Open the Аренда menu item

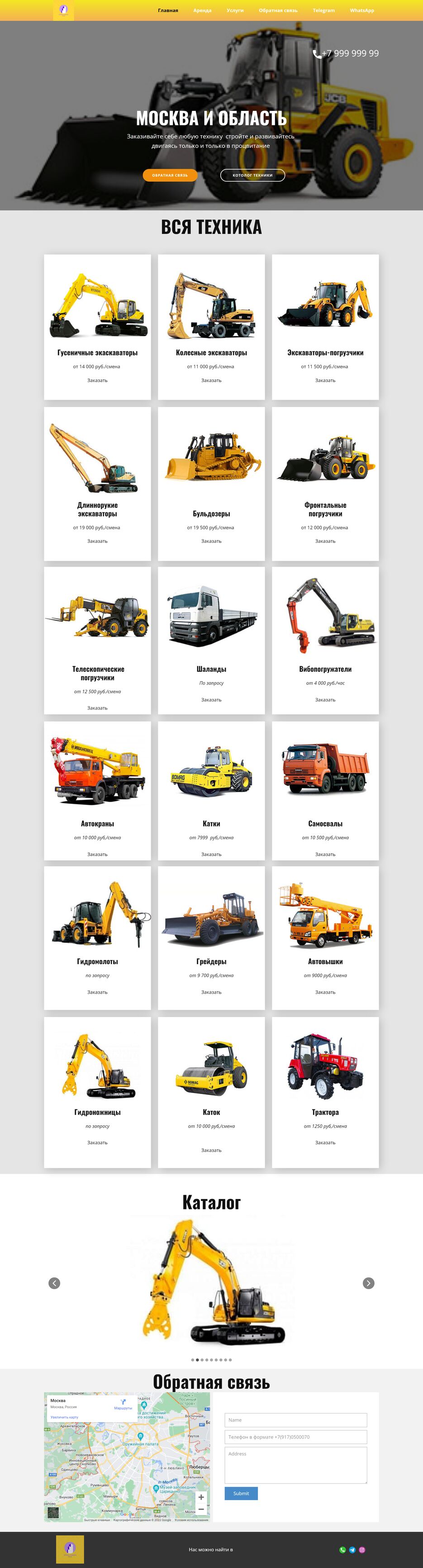[x=202, y=10]
